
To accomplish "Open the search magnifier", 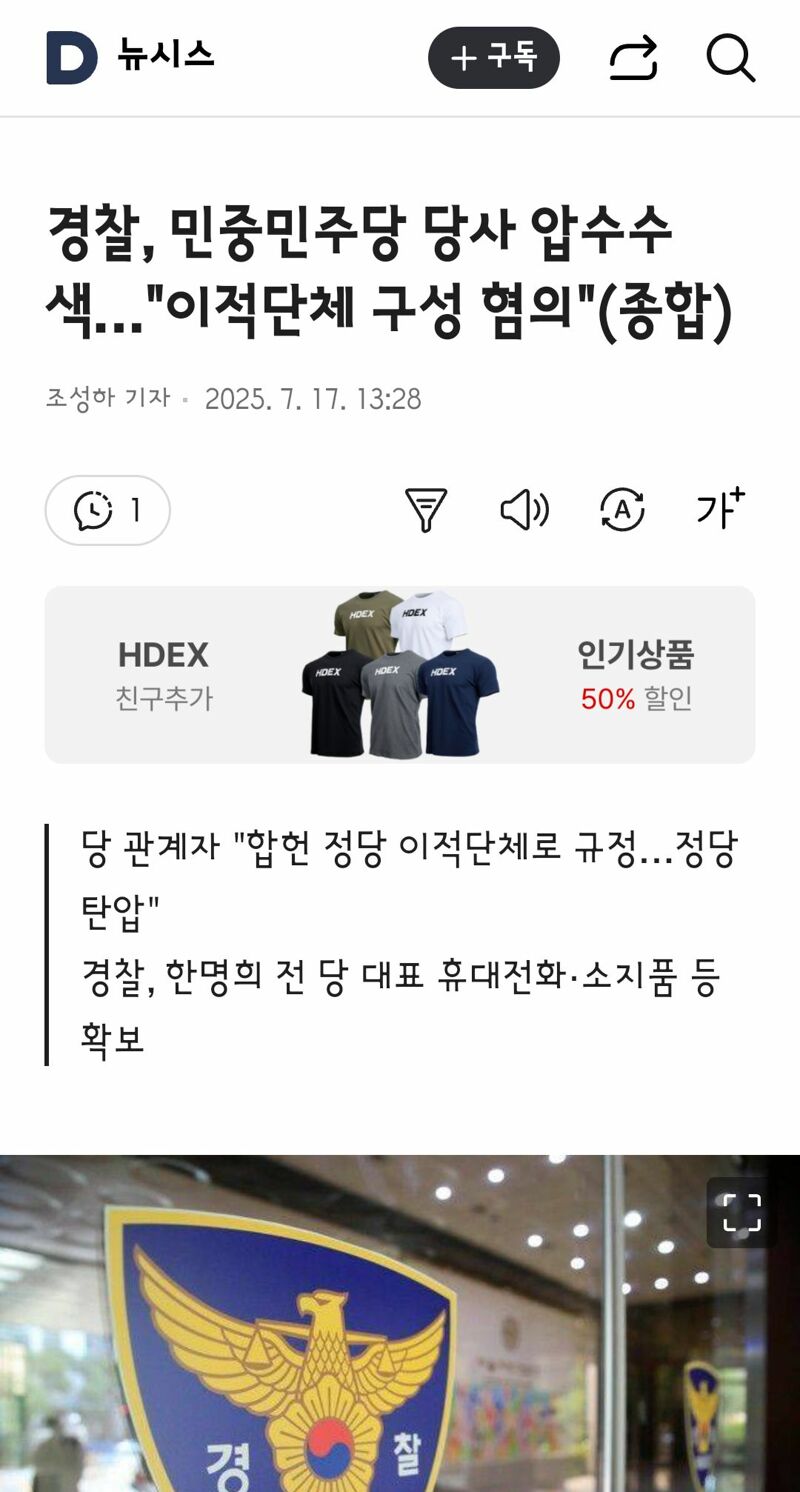I will pyautogui.click(x=730, y=58).
